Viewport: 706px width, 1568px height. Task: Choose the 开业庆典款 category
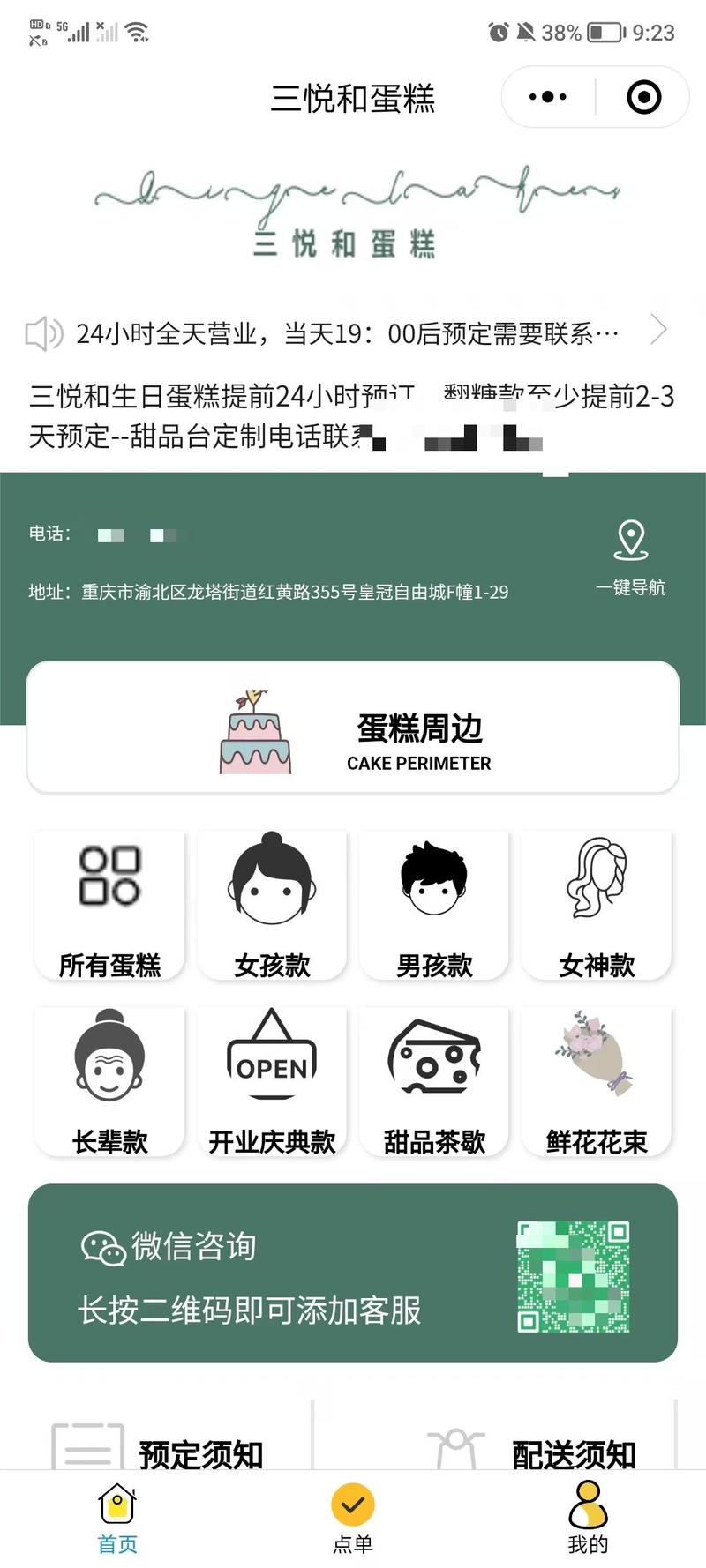tap(272, 1082)
